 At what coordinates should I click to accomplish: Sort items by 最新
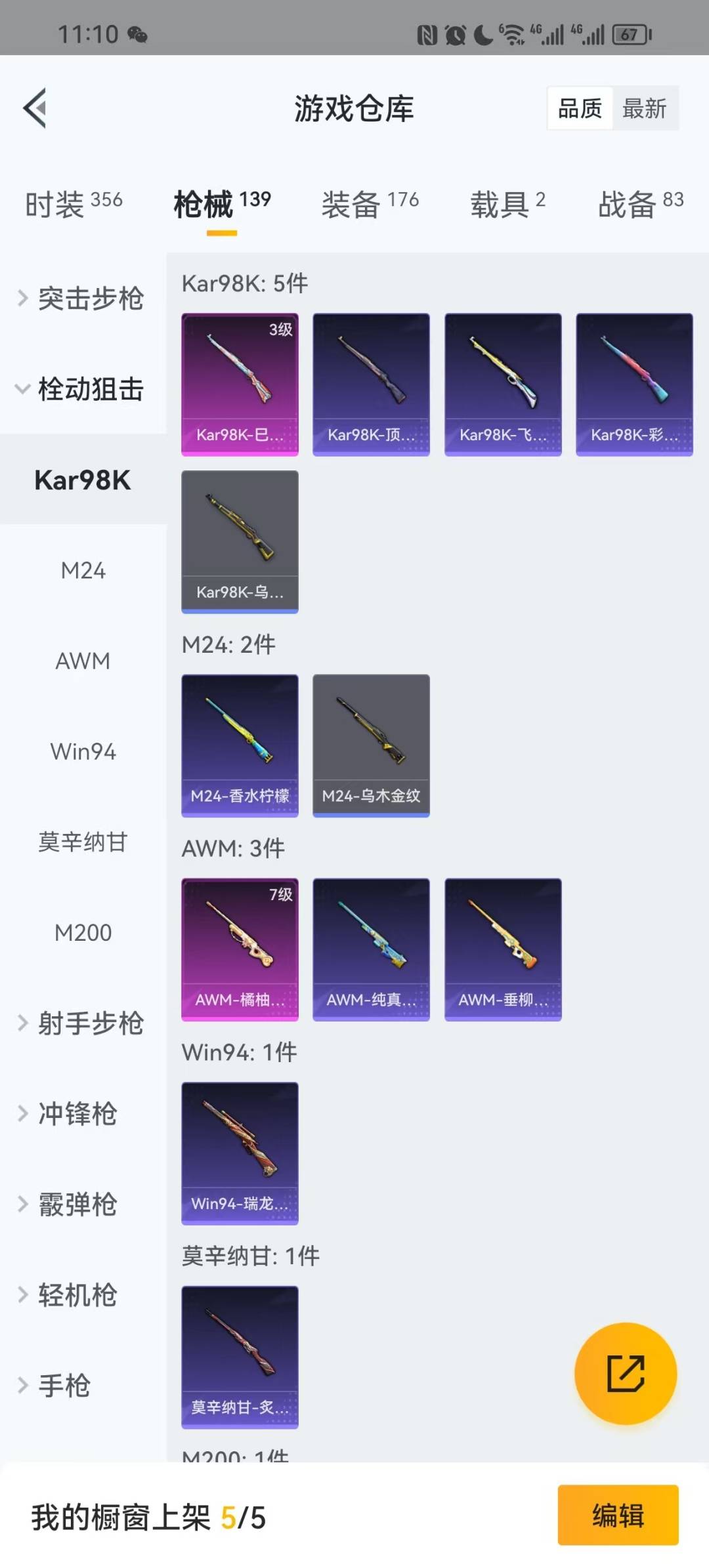[x=644, y=108]
